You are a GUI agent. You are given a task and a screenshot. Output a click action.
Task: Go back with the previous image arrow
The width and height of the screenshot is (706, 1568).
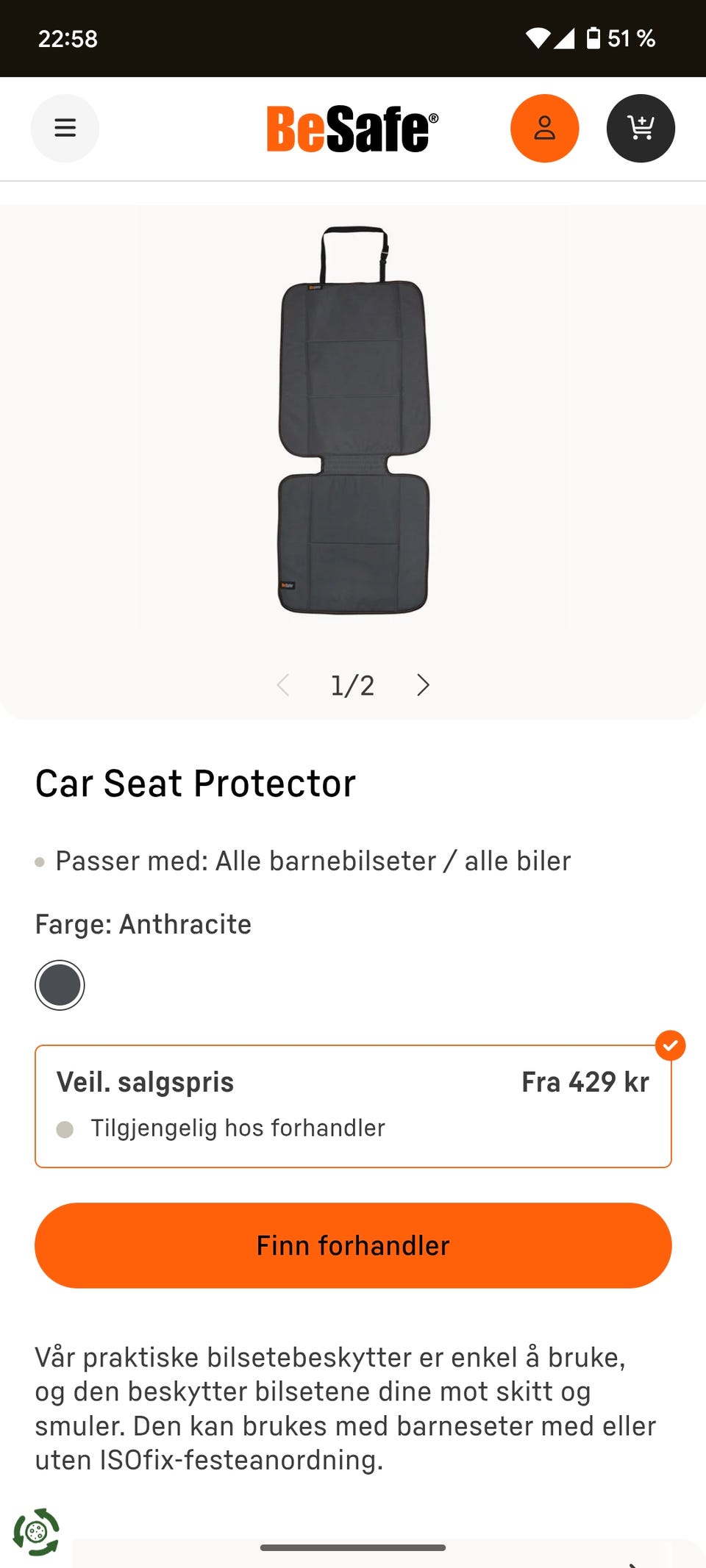pyautogui.click(x=282, y=685)
